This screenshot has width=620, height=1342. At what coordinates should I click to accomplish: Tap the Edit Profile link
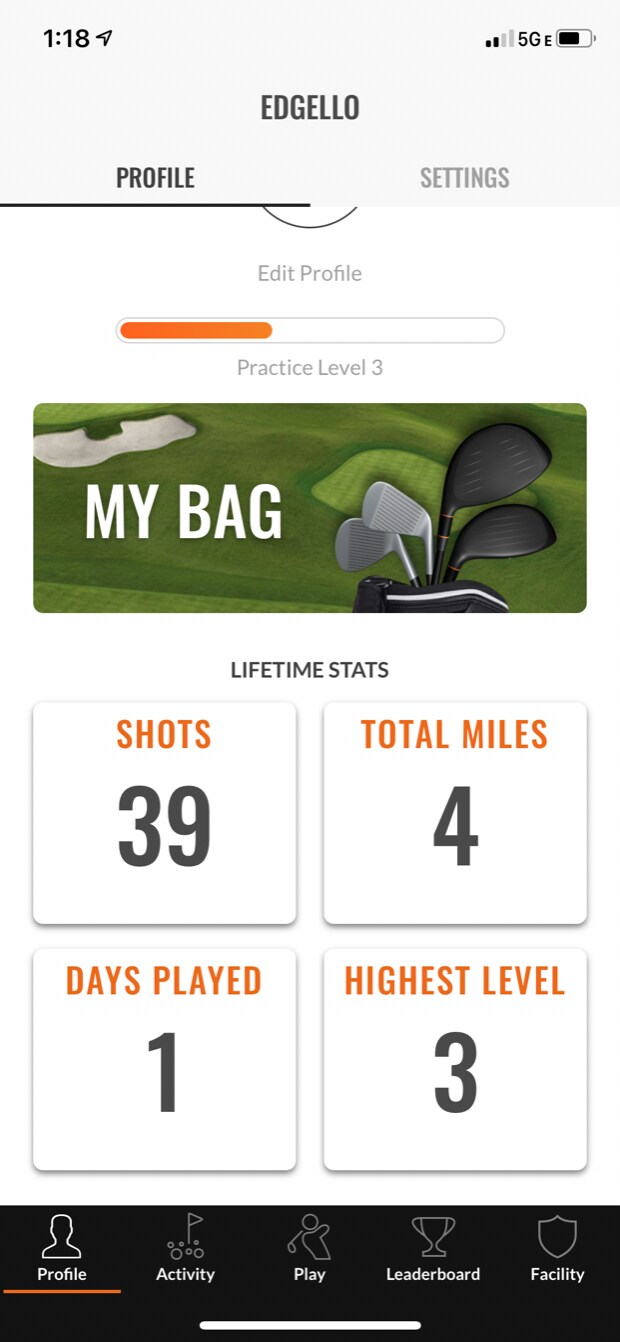click(x=310, y=273)
